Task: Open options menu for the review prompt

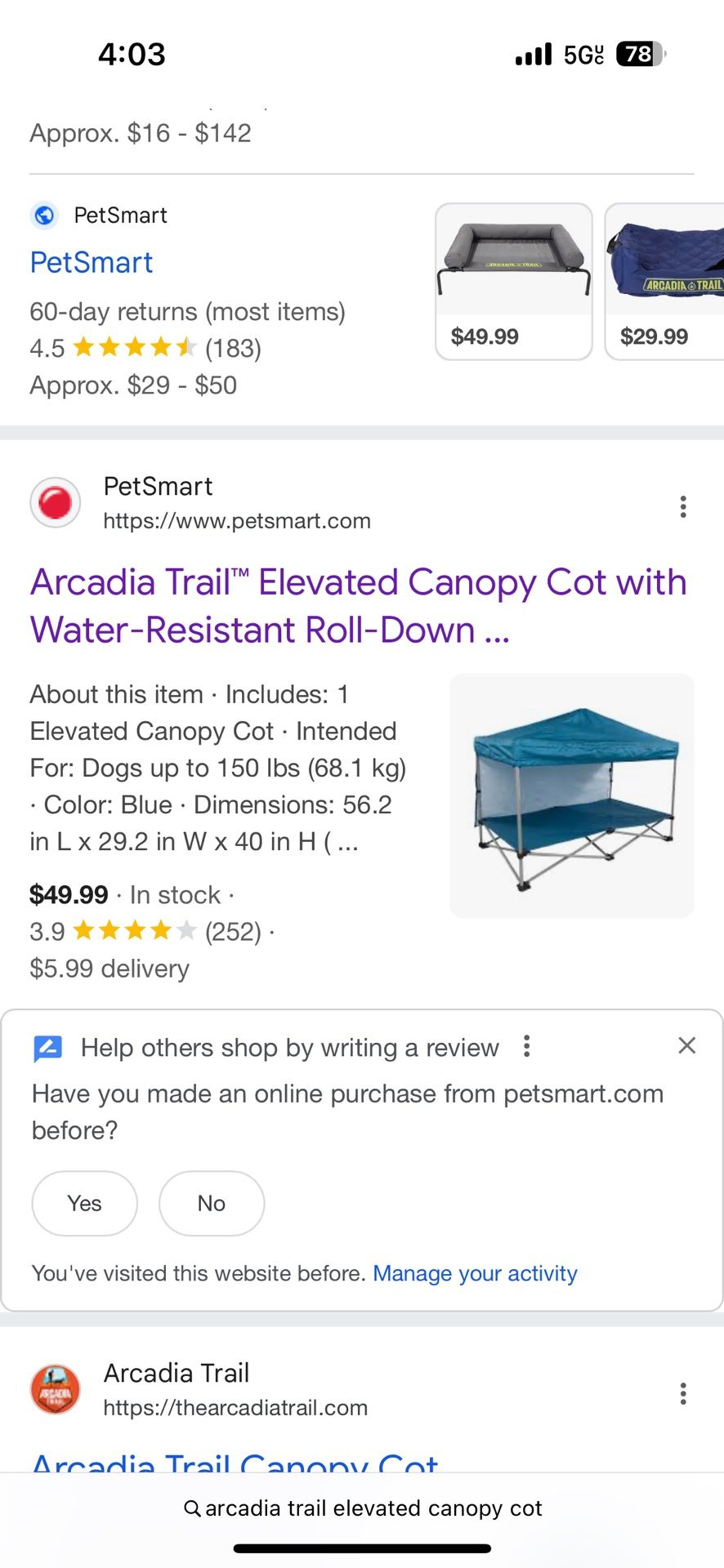Action: 527,1046
